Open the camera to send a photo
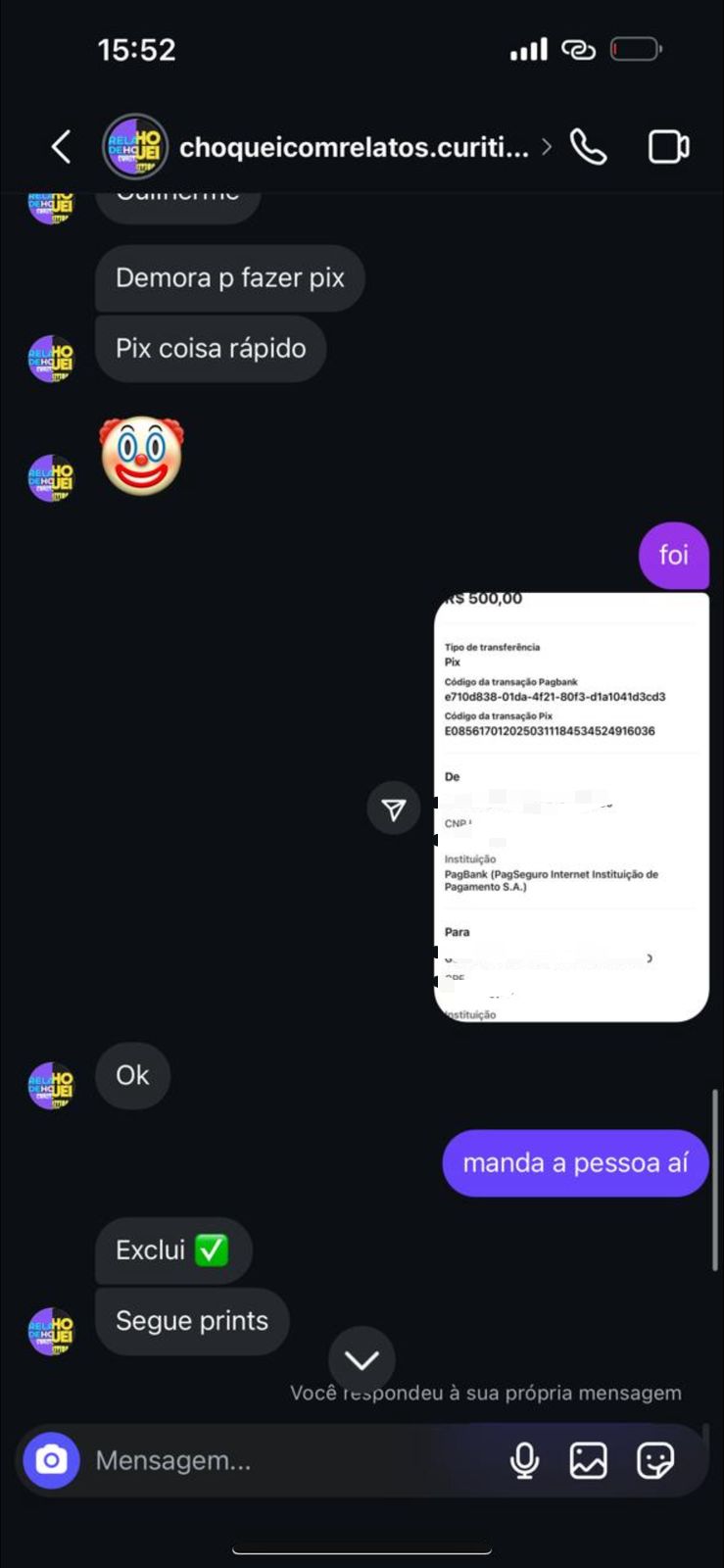 pos(52,1460)
